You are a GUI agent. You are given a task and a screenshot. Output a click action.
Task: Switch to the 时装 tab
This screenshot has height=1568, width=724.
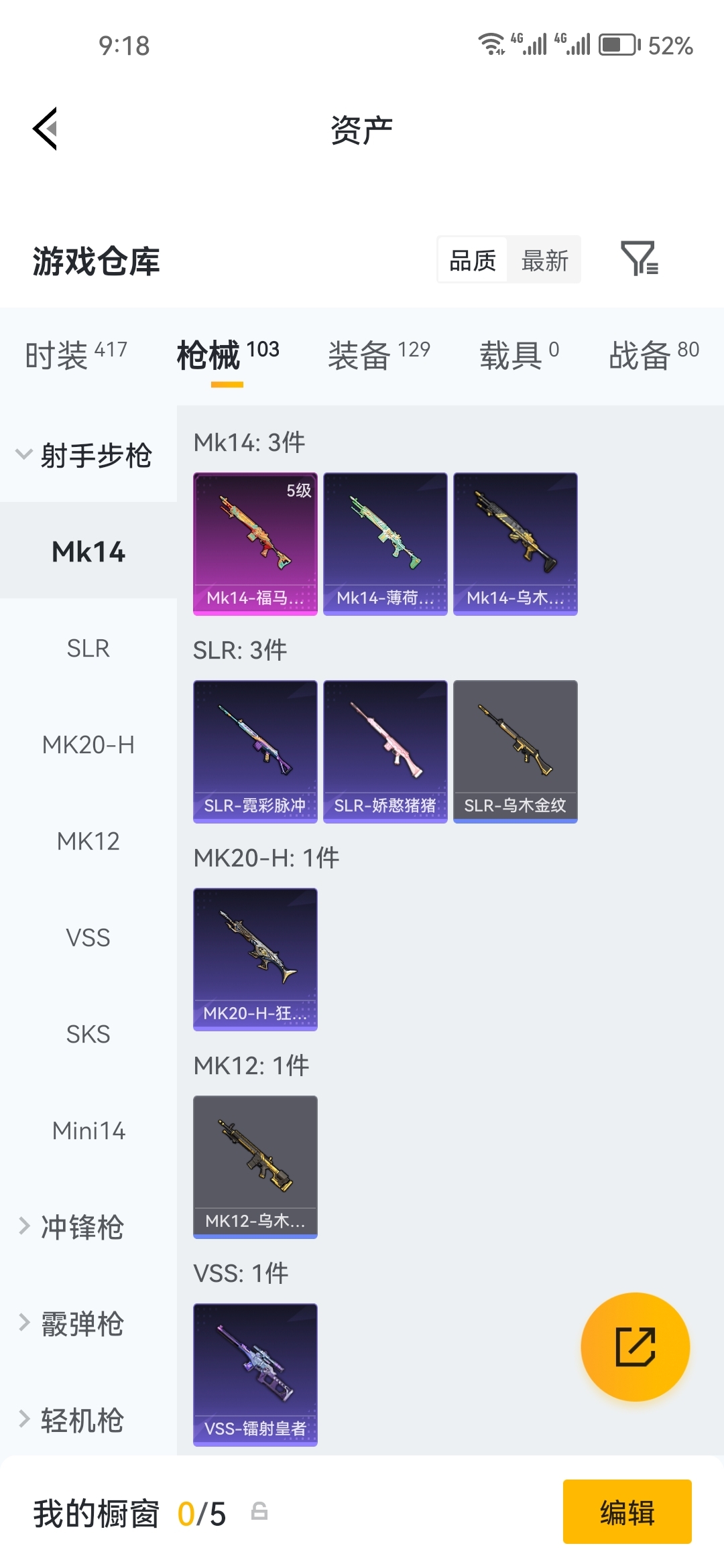coord(75,355)
